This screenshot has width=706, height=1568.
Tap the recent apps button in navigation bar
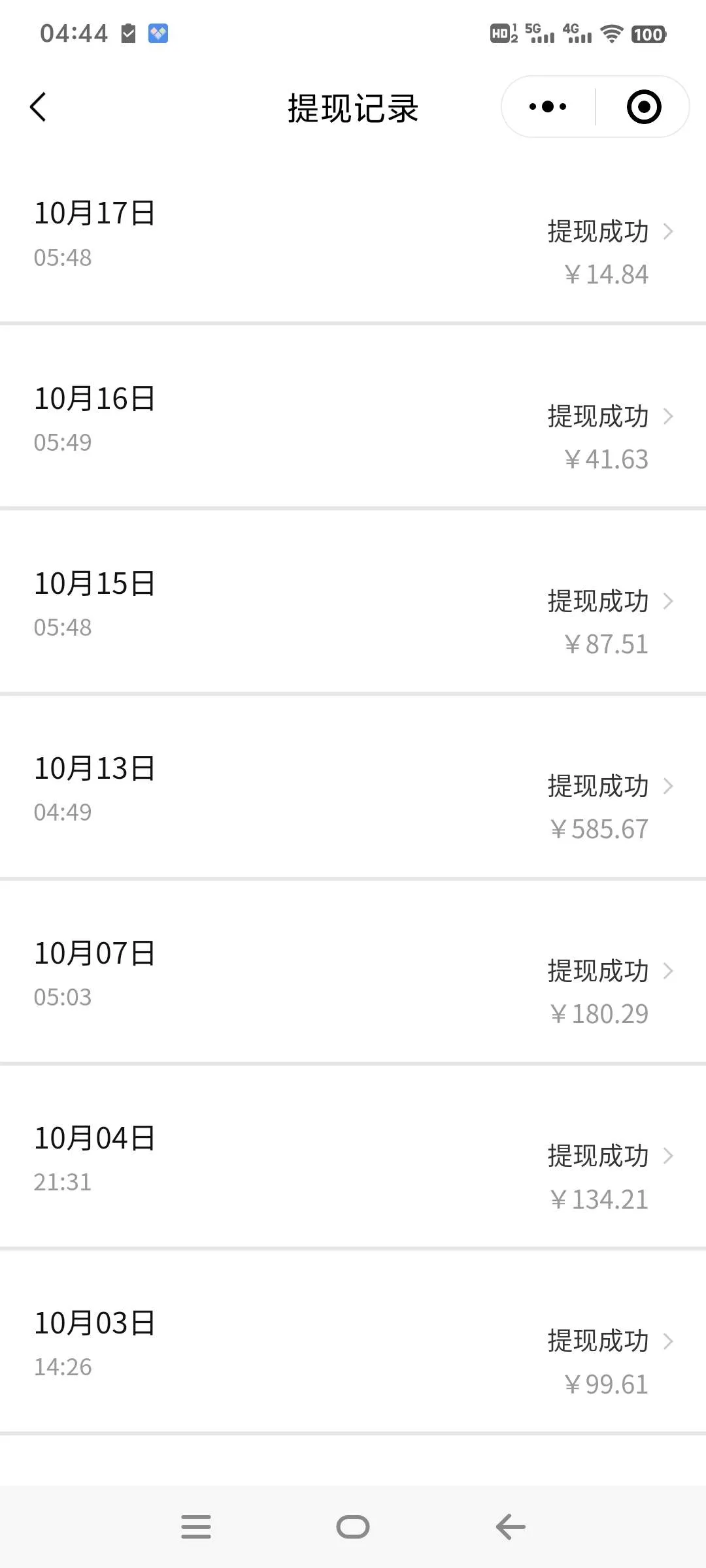pos(195,1527)
